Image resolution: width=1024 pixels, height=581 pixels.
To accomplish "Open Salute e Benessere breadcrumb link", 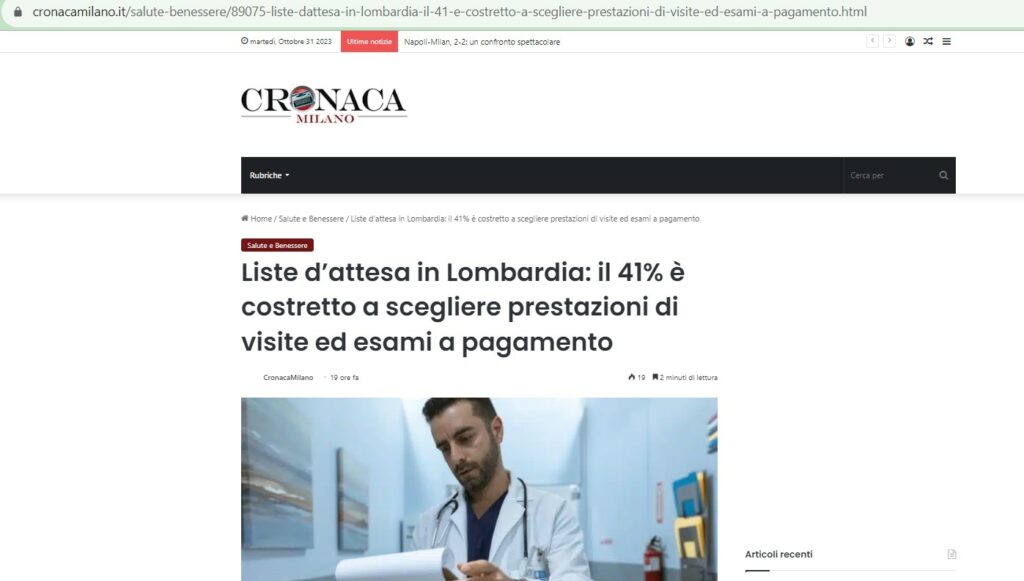I will (x=311, y=218).
